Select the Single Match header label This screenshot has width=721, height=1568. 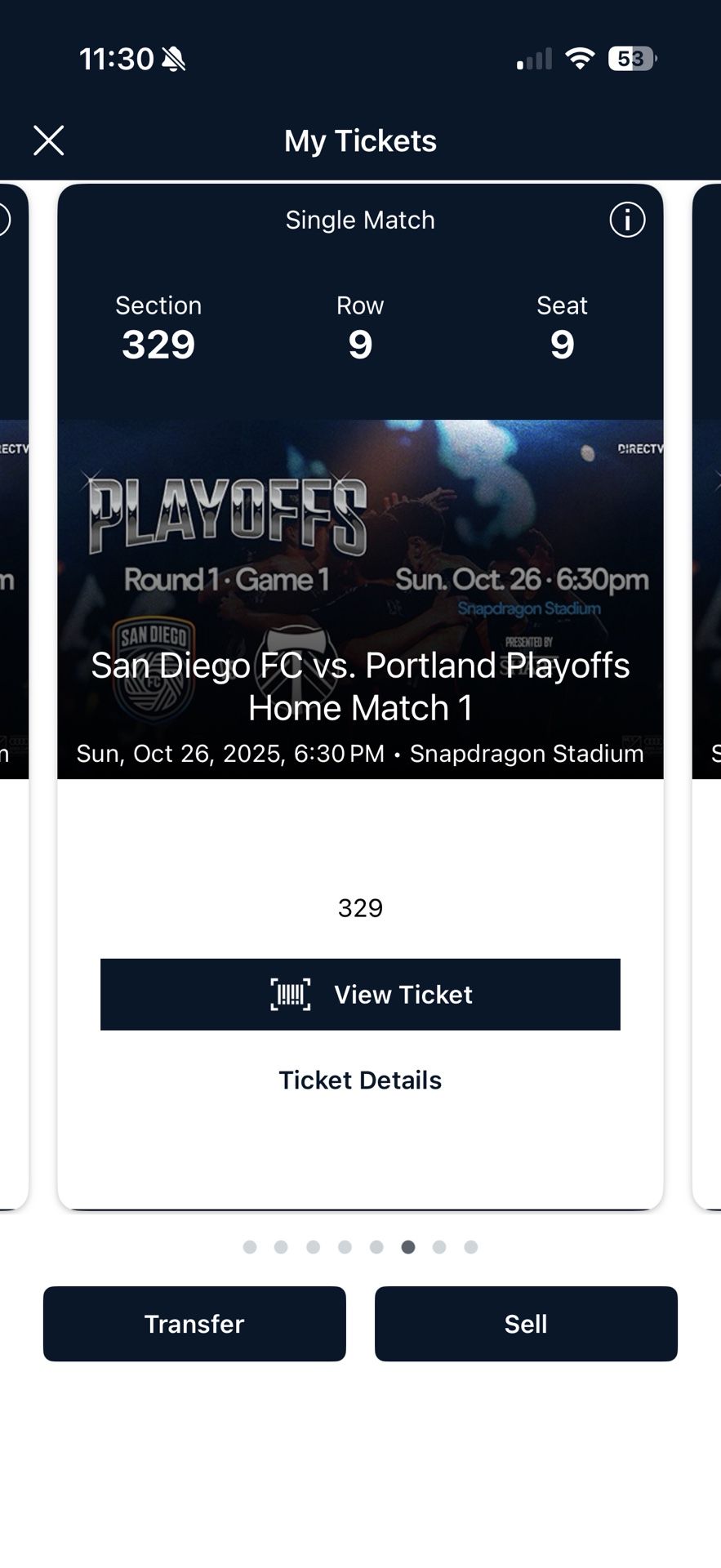(x=359, y=220)
